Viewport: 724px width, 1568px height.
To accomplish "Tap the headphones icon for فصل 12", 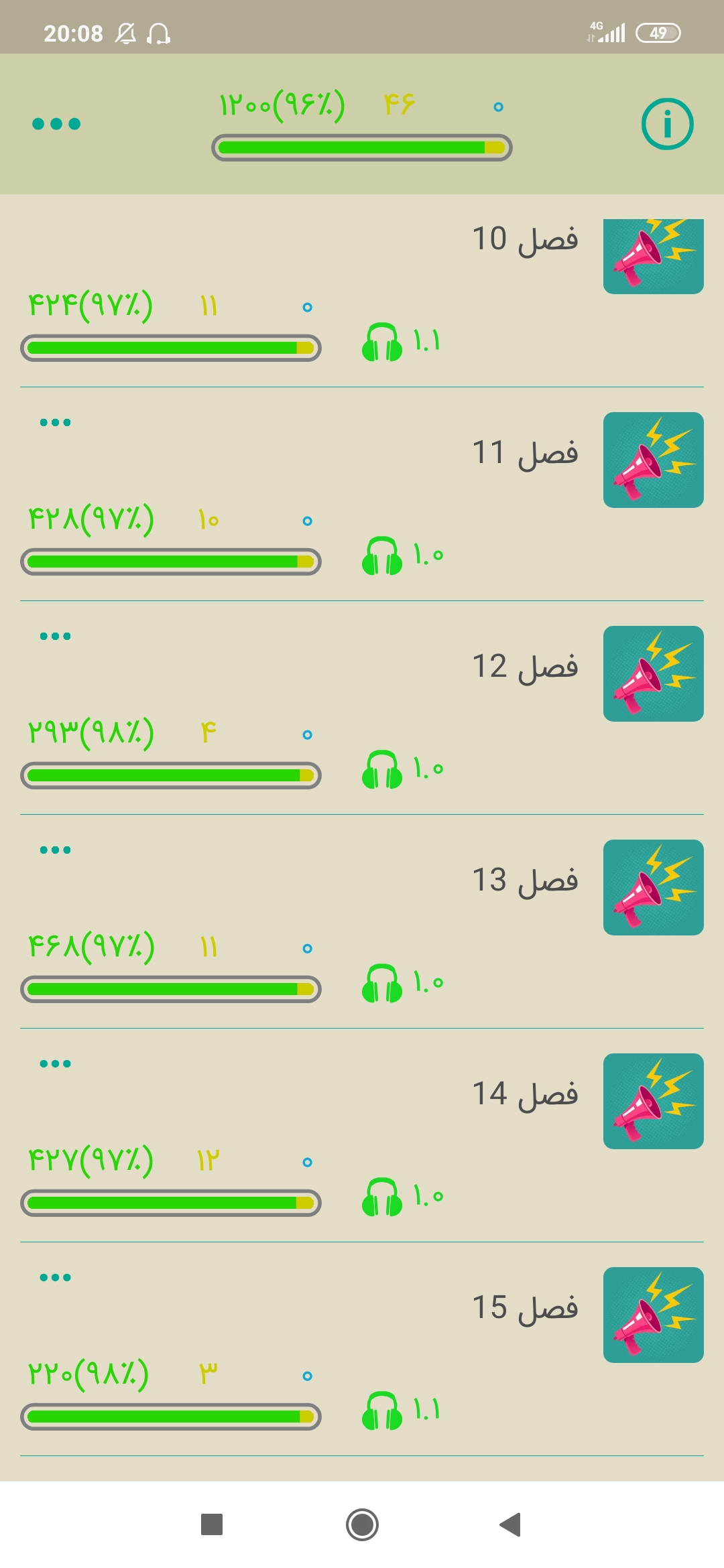I will coord(382,769).
